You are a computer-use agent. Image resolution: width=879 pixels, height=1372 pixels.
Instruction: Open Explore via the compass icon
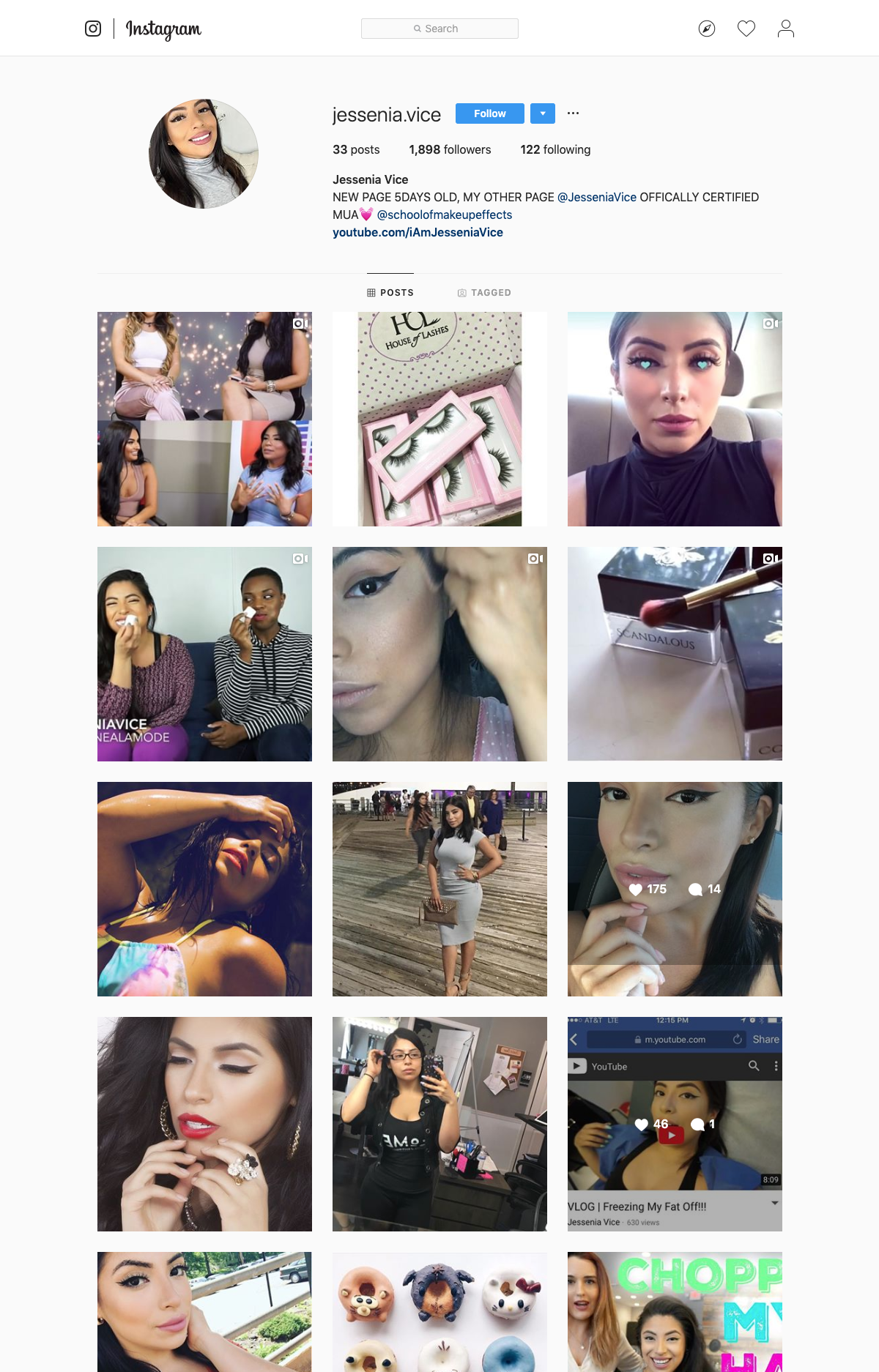tap(706, 28)
